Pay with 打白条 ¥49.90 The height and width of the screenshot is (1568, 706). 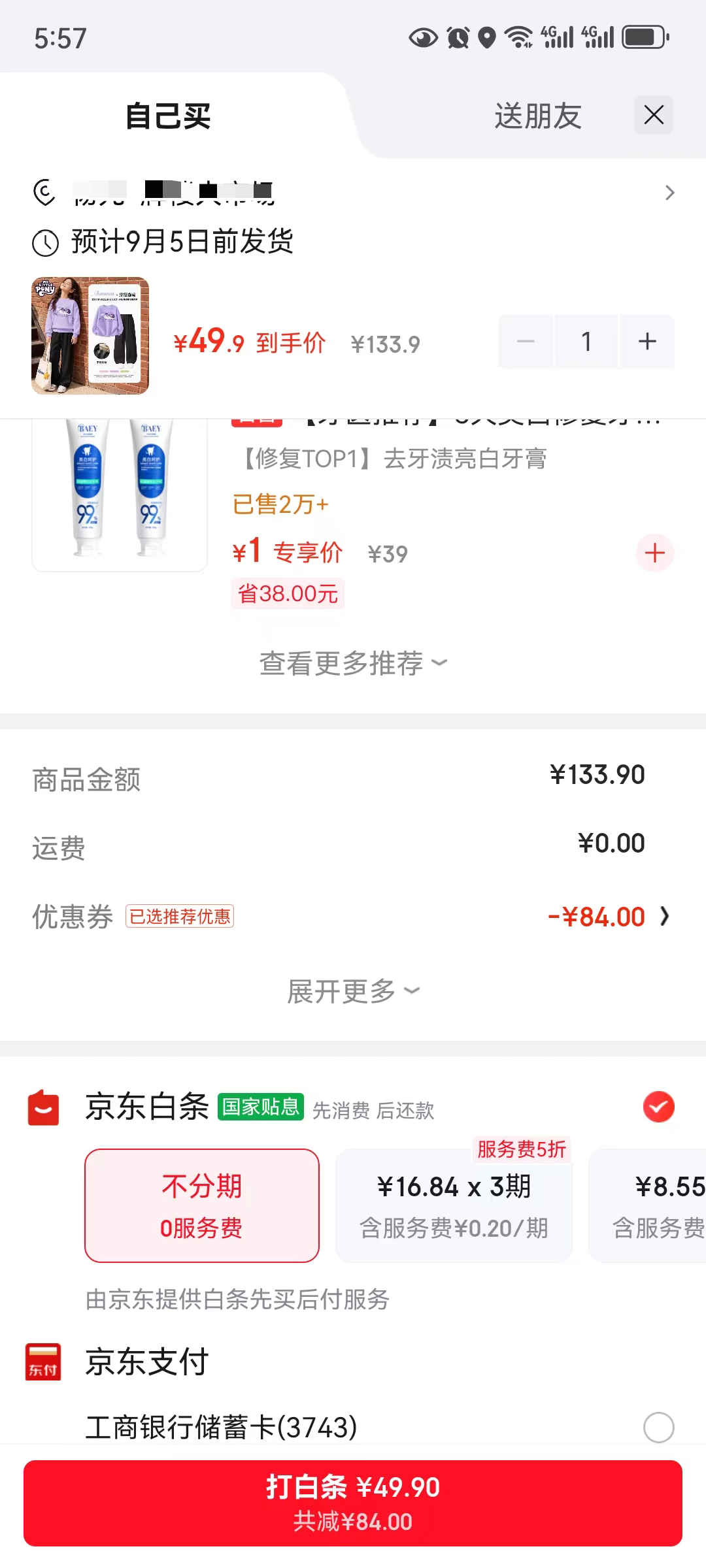(353, 1503)
